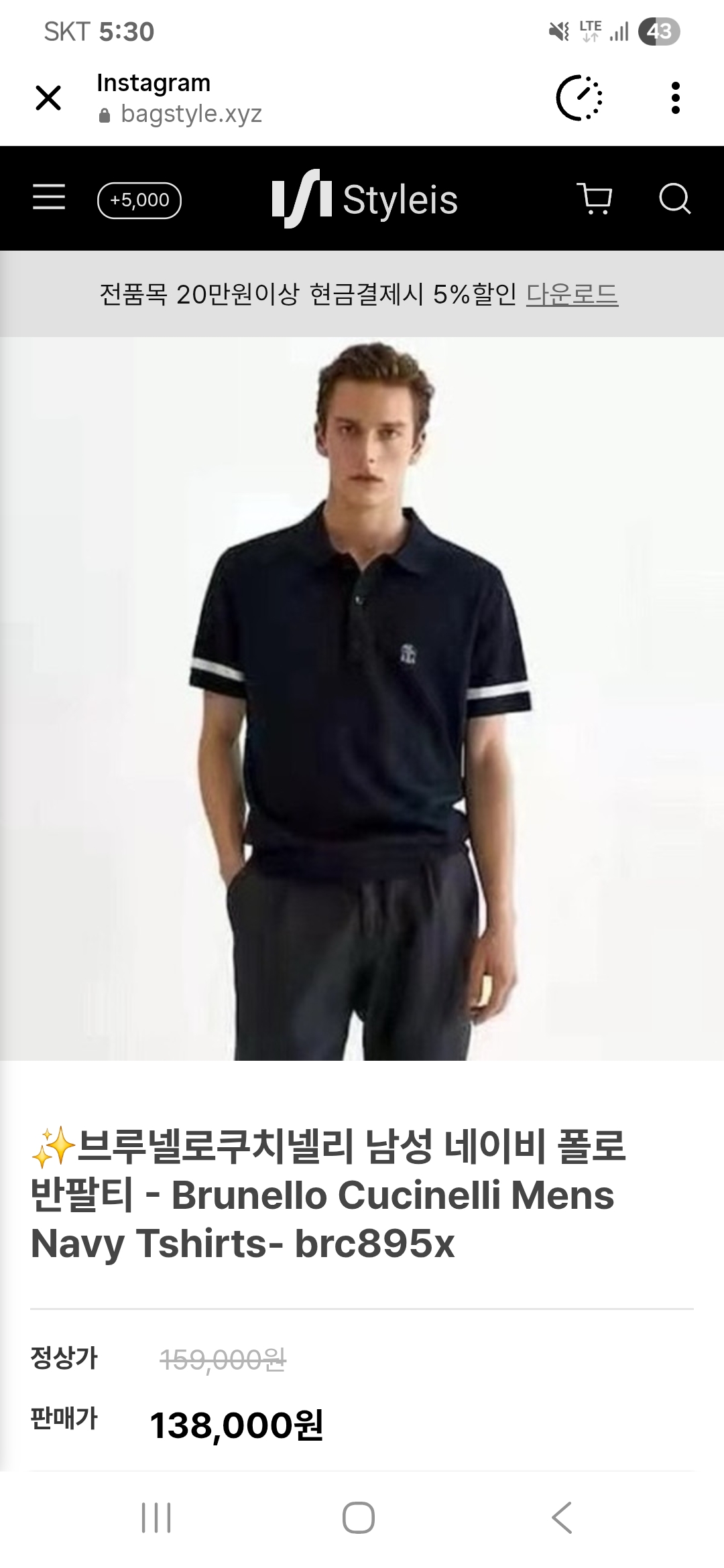
Task: Open the recent apps view
Action: click(x=156, y=1517)
